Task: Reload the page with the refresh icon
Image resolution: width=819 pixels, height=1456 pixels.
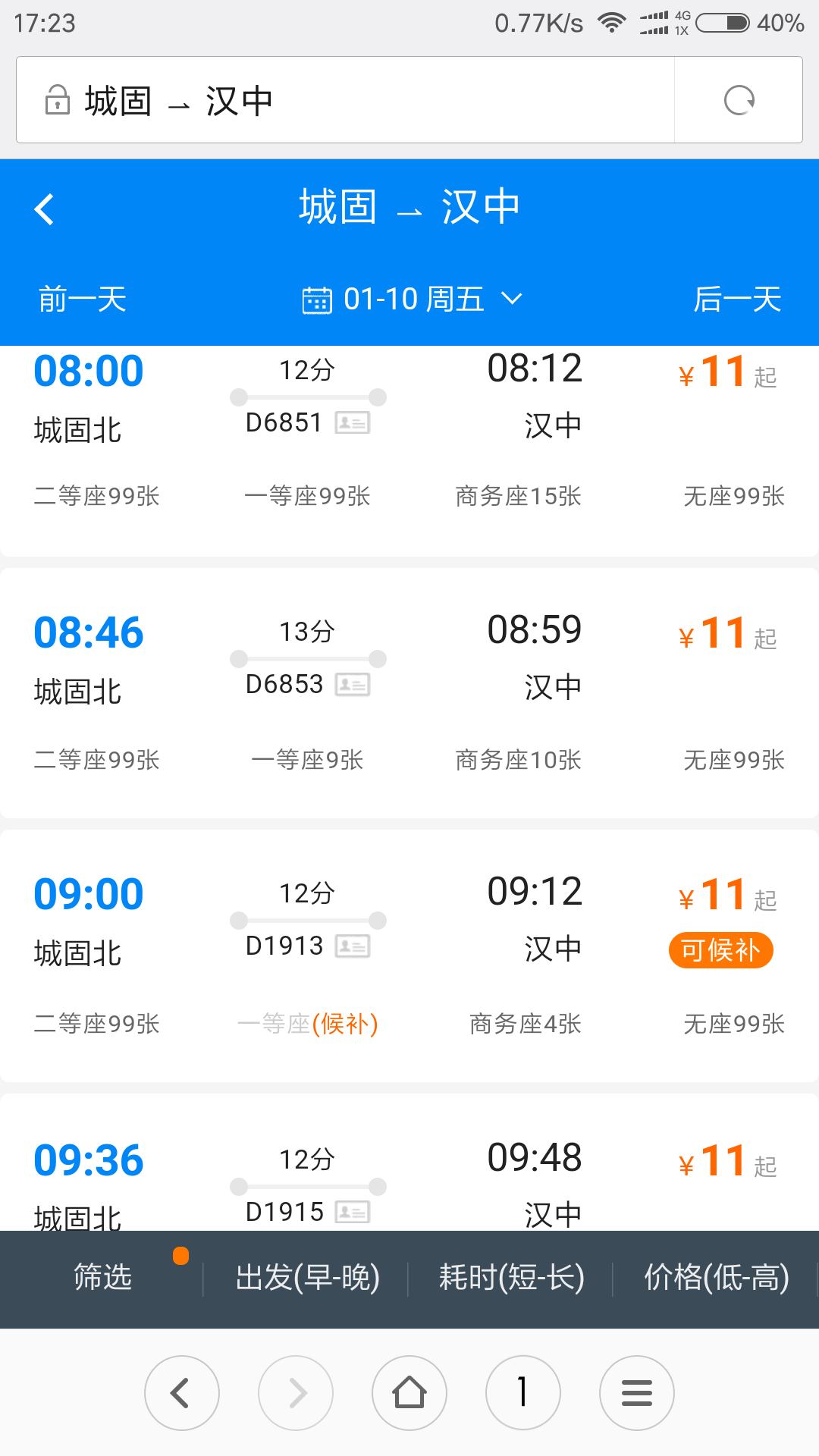Action: 739,100
